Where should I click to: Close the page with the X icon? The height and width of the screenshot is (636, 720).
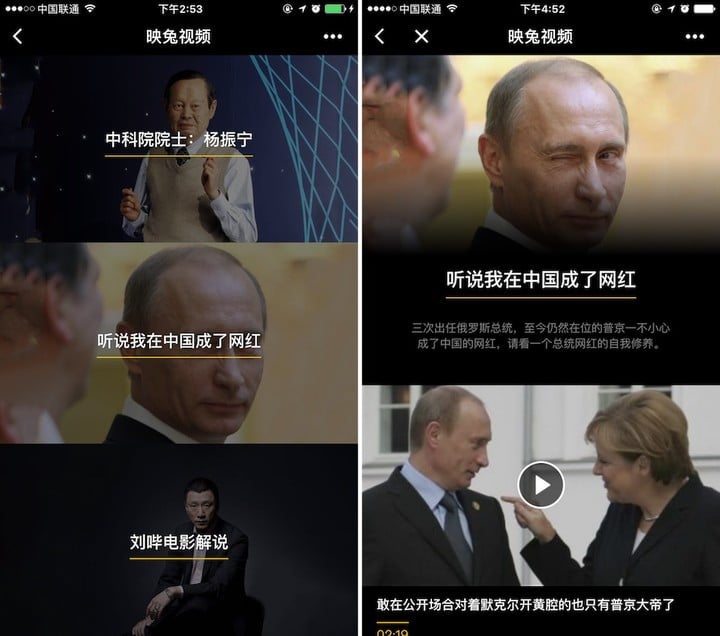421,37
